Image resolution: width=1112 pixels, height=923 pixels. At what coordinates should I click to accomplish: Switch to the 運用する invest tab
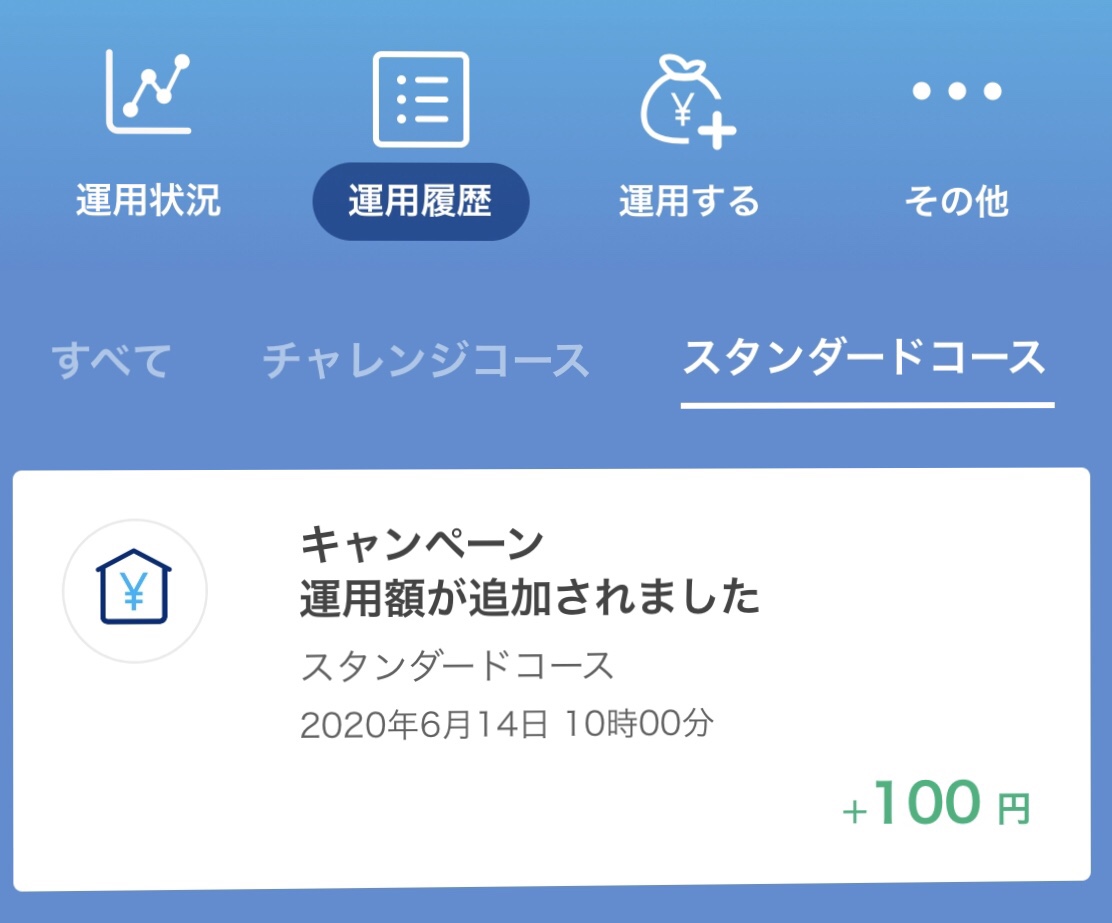pyautogui.click(x=689, y=140)
